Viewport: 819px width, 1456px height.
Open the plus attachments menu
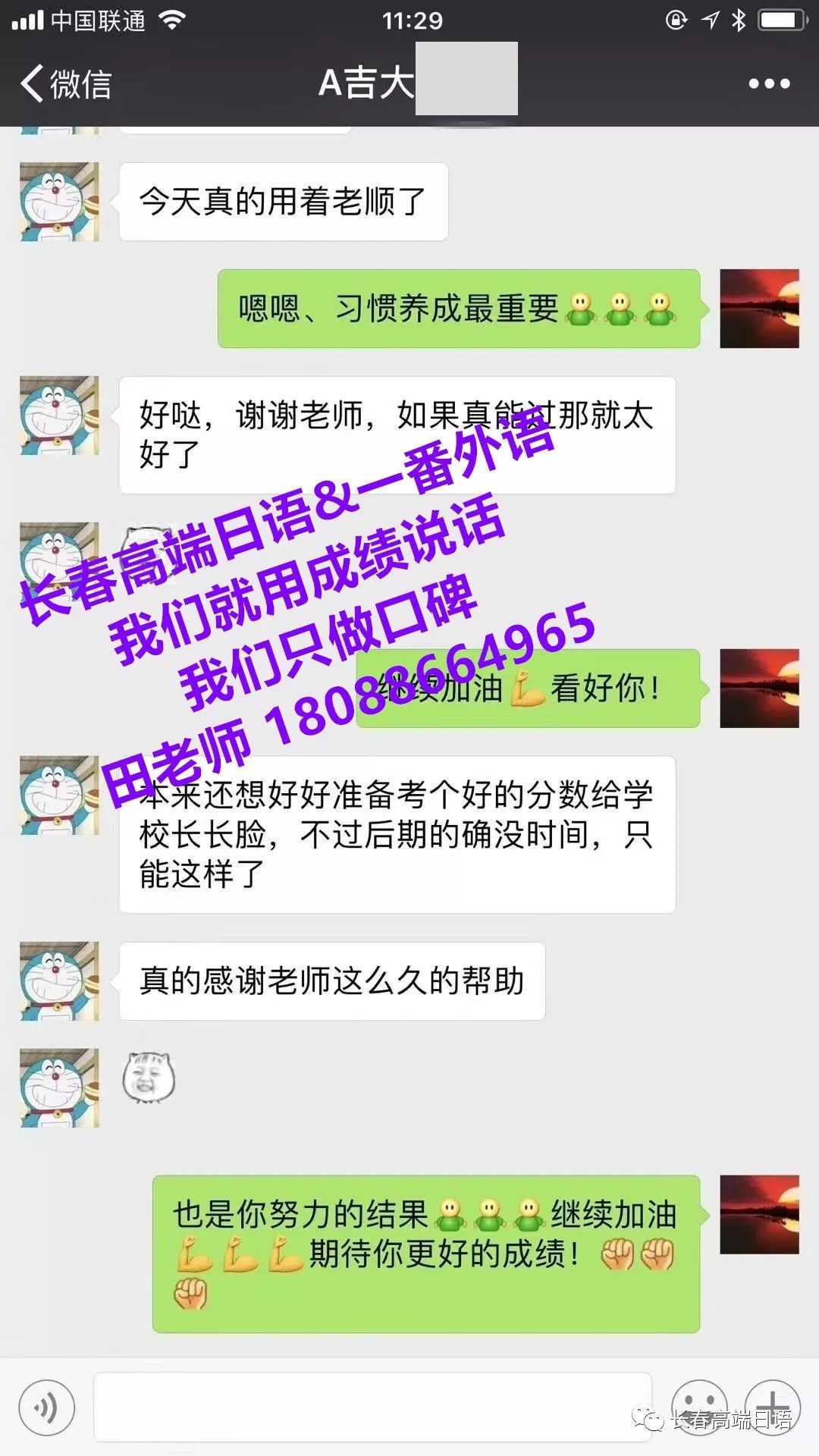(772, 1407)
